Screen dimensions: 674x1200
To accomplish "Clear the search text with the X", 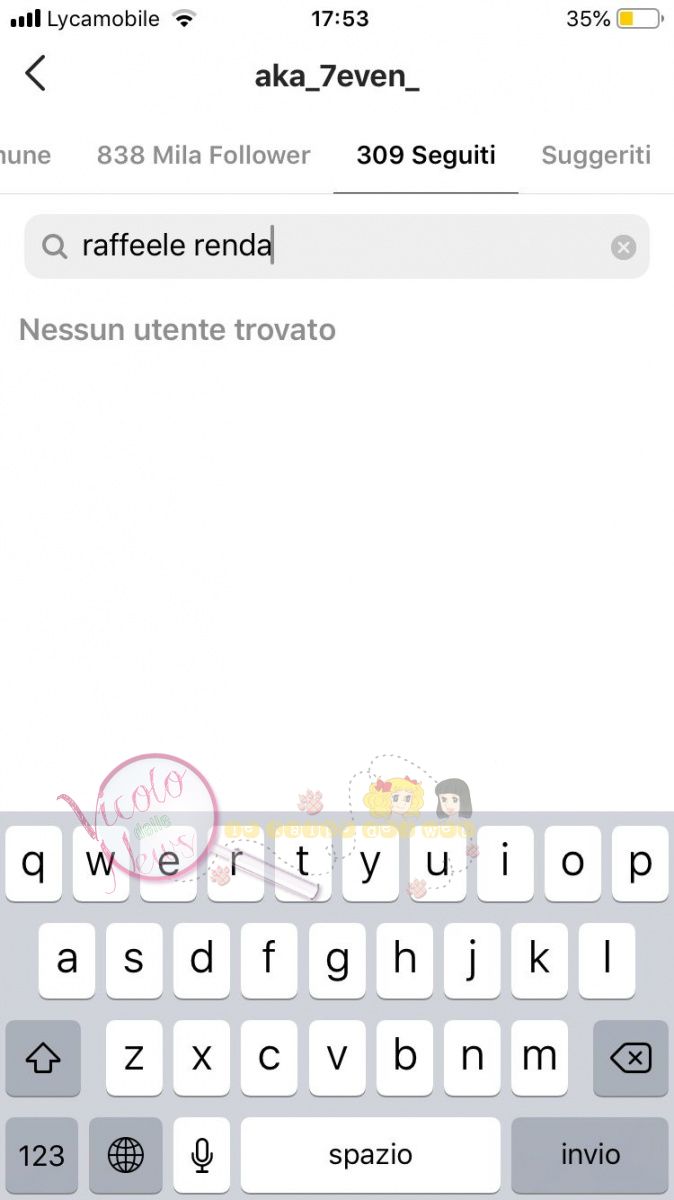I will pyautogui.click(x=623, y=247).
